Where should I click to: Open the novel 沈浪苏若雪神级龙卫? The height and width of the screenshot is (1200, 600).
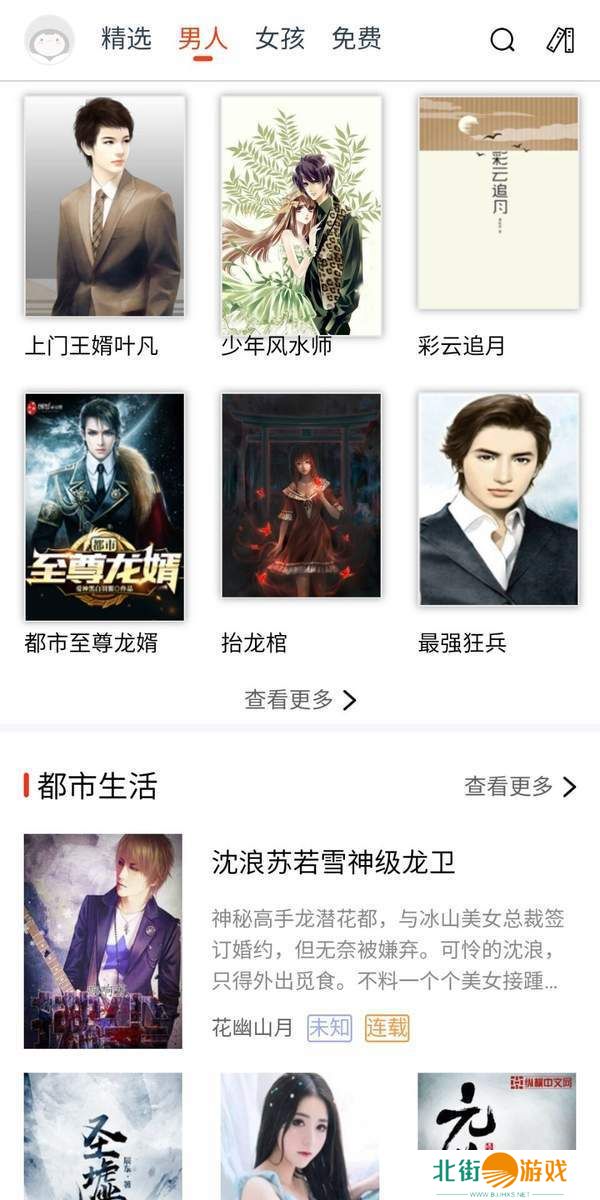(333, 863)
